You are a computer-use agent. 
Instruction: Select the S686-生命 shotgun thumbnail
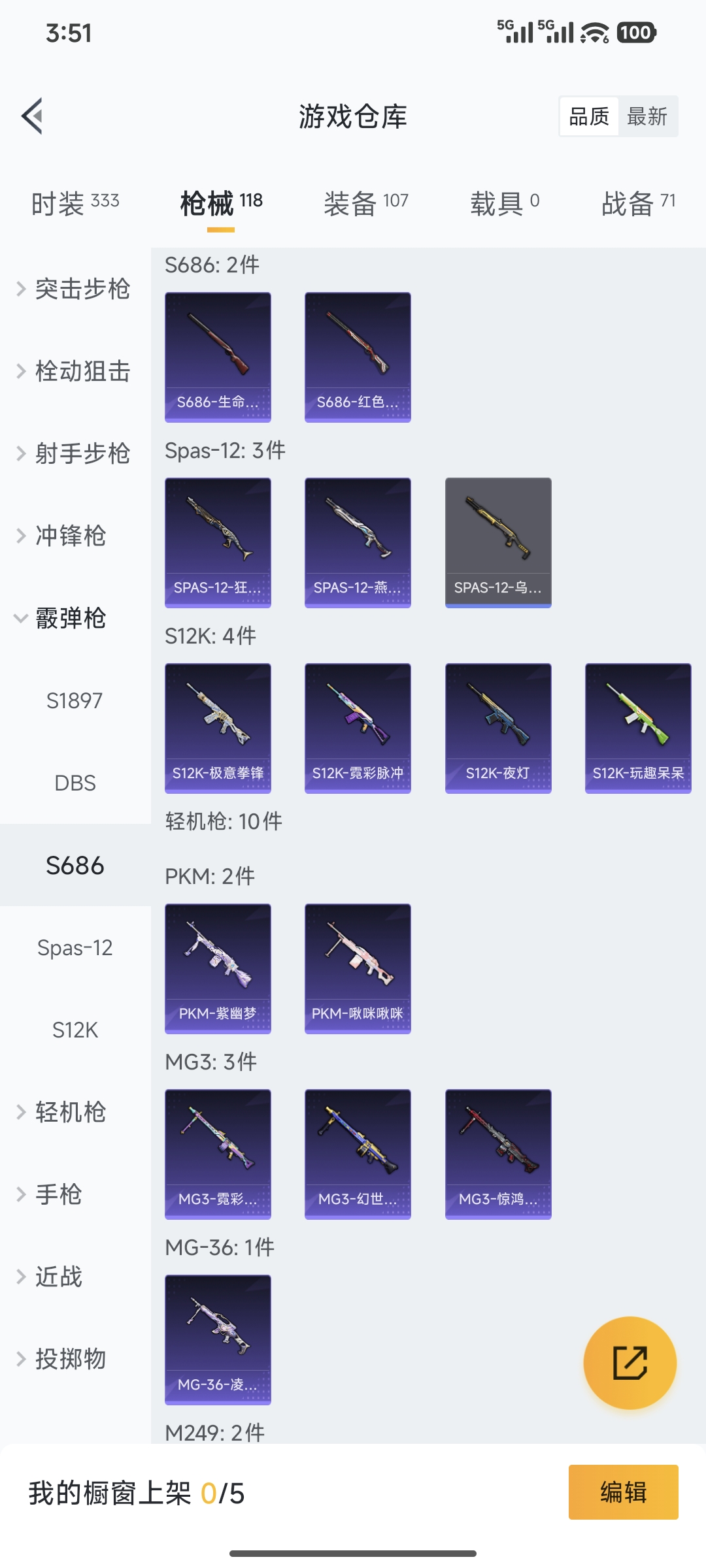218,356
